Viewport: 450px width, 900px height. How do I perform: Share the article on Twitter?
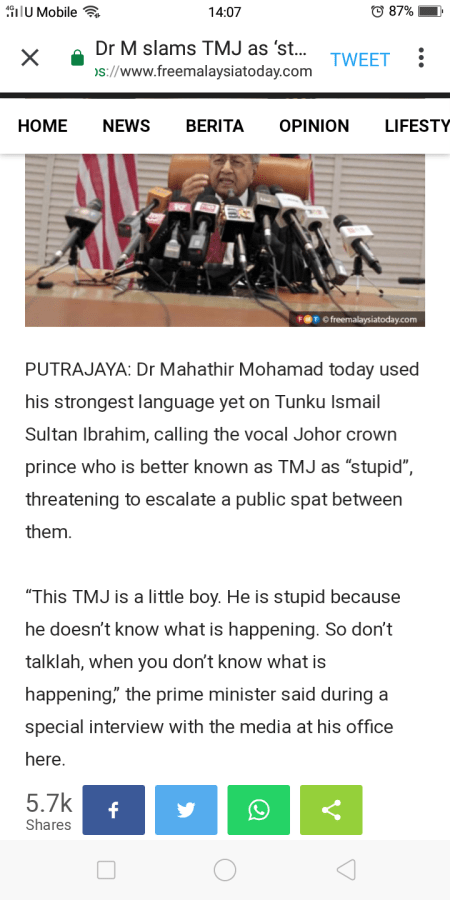[x=186, y=810]
